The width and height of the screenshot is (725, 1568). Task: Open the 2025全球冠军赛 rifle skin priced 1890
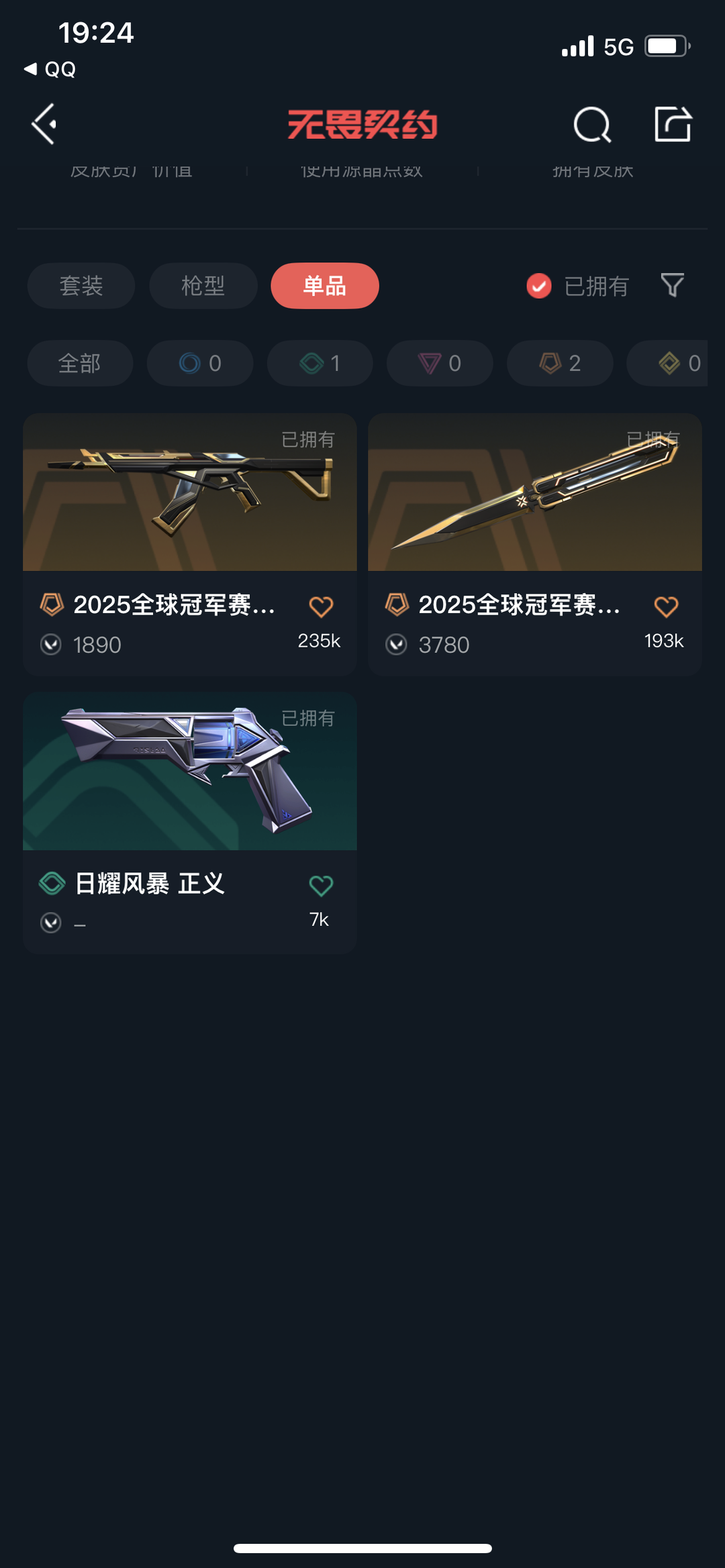[x=190, y=544]
